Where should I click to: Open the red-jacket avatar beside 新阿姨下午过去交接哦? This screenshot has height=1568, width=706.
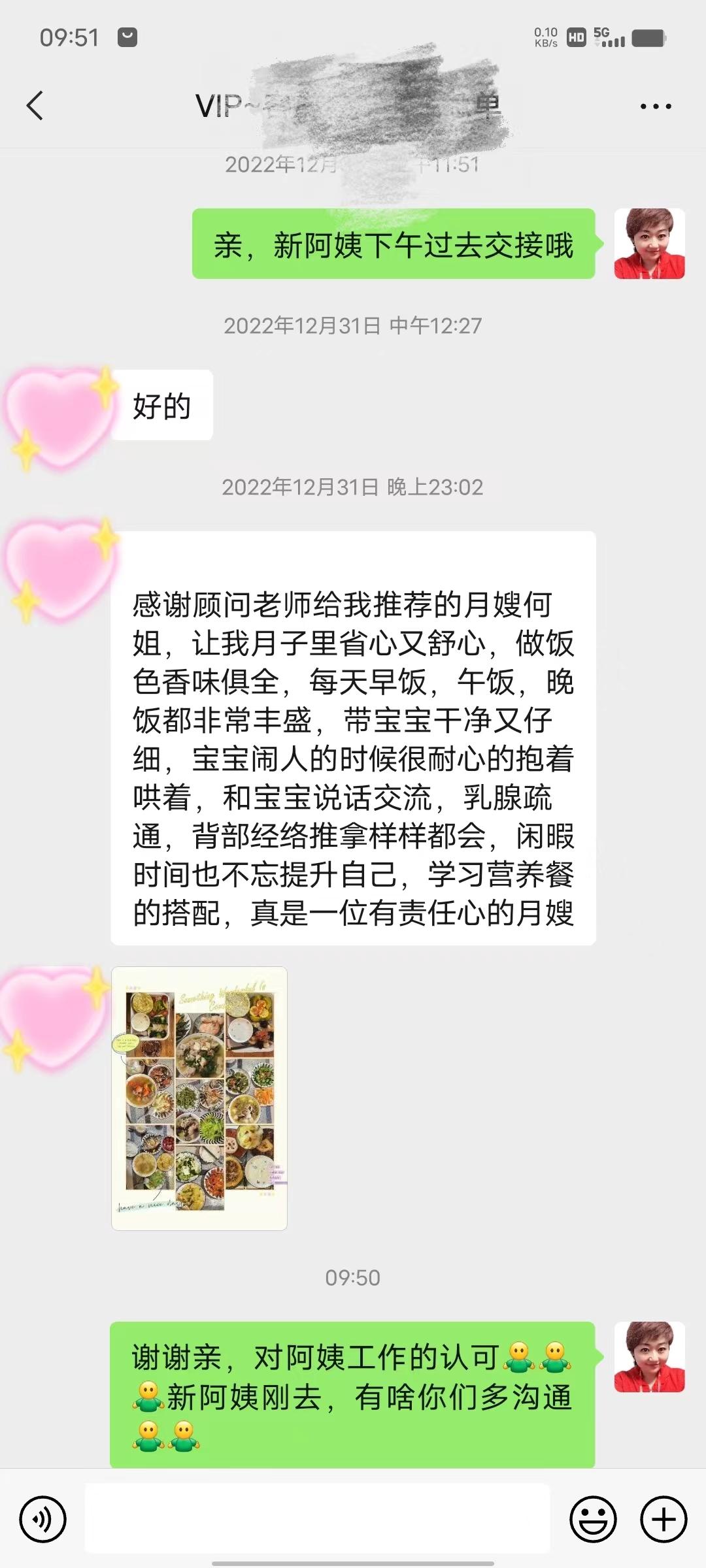coord(649,244)
